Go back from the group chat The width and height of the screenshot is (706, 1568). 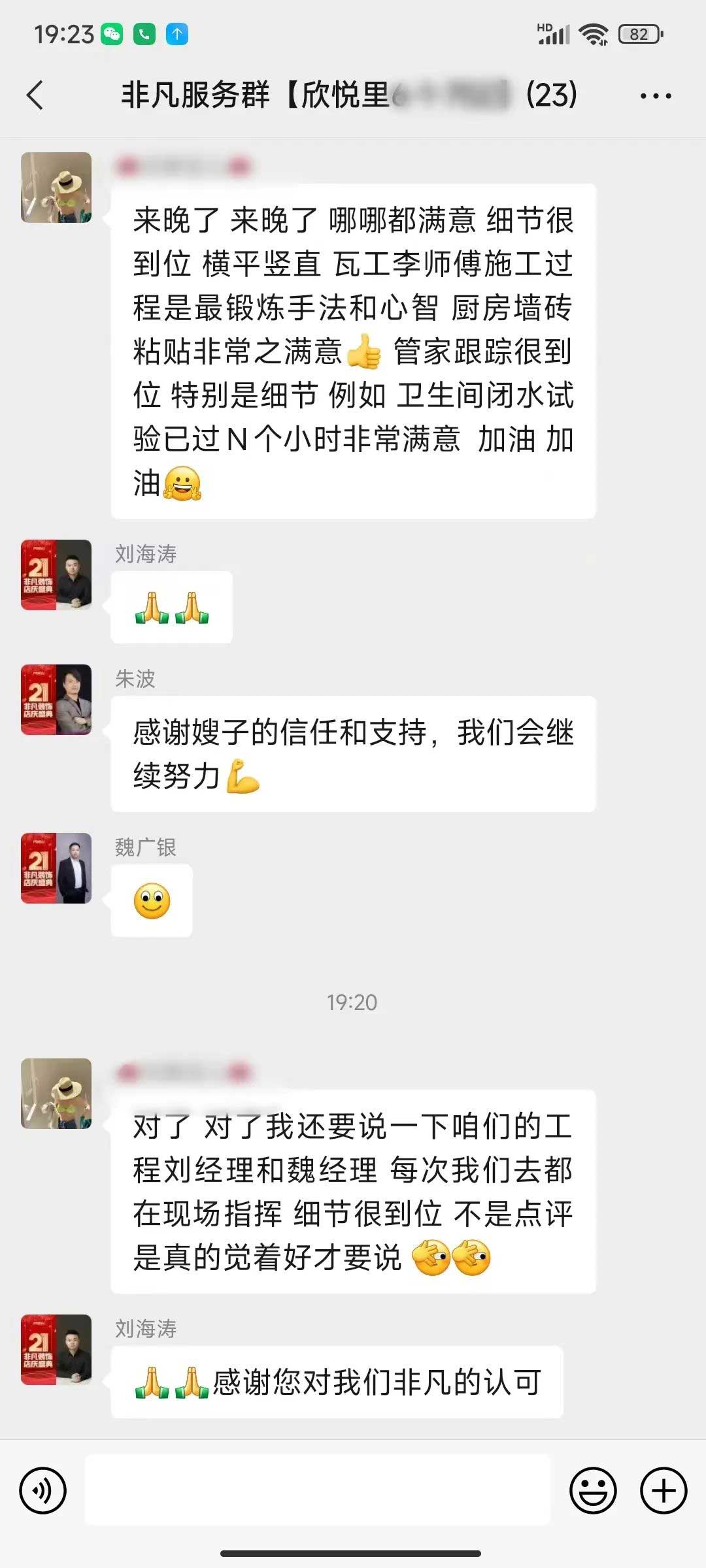point(35,95)
